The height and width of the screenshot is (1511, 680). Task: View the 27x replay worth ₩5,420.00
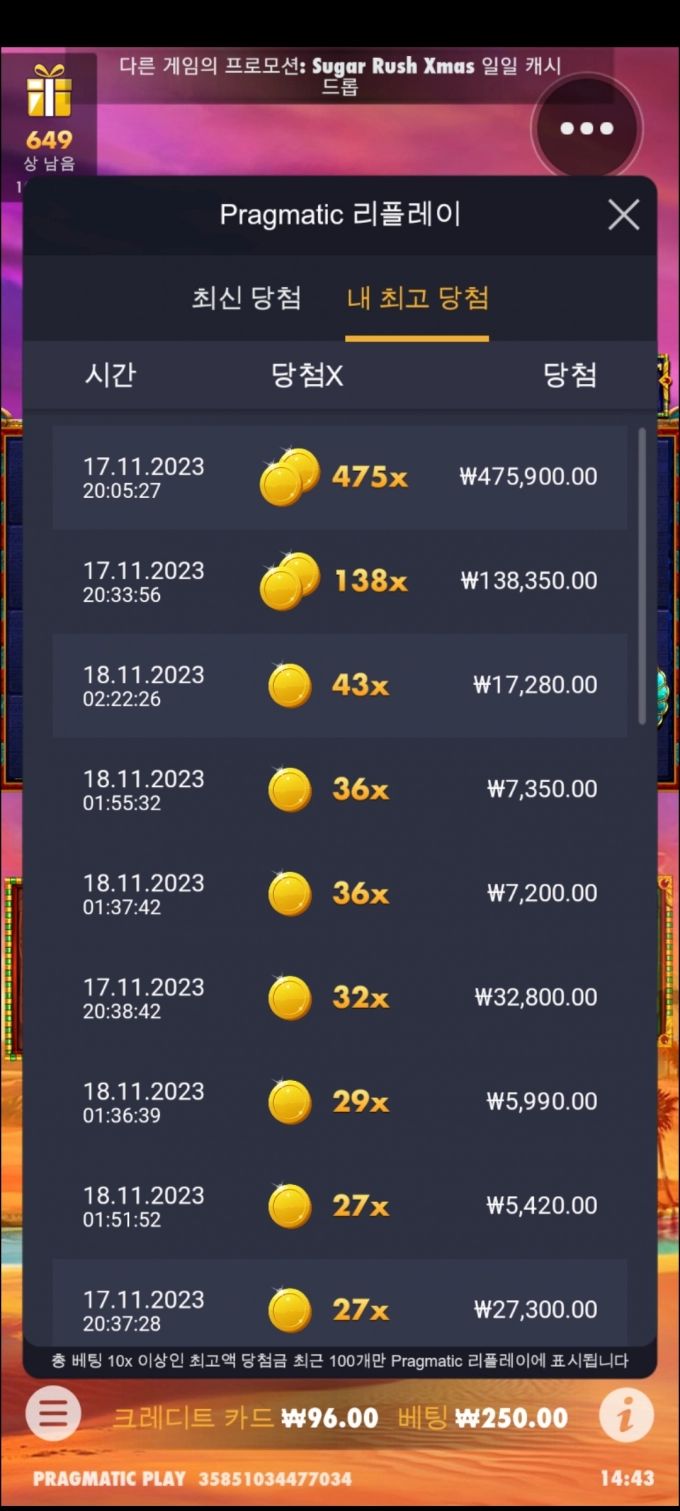[x=340, y=1205]
